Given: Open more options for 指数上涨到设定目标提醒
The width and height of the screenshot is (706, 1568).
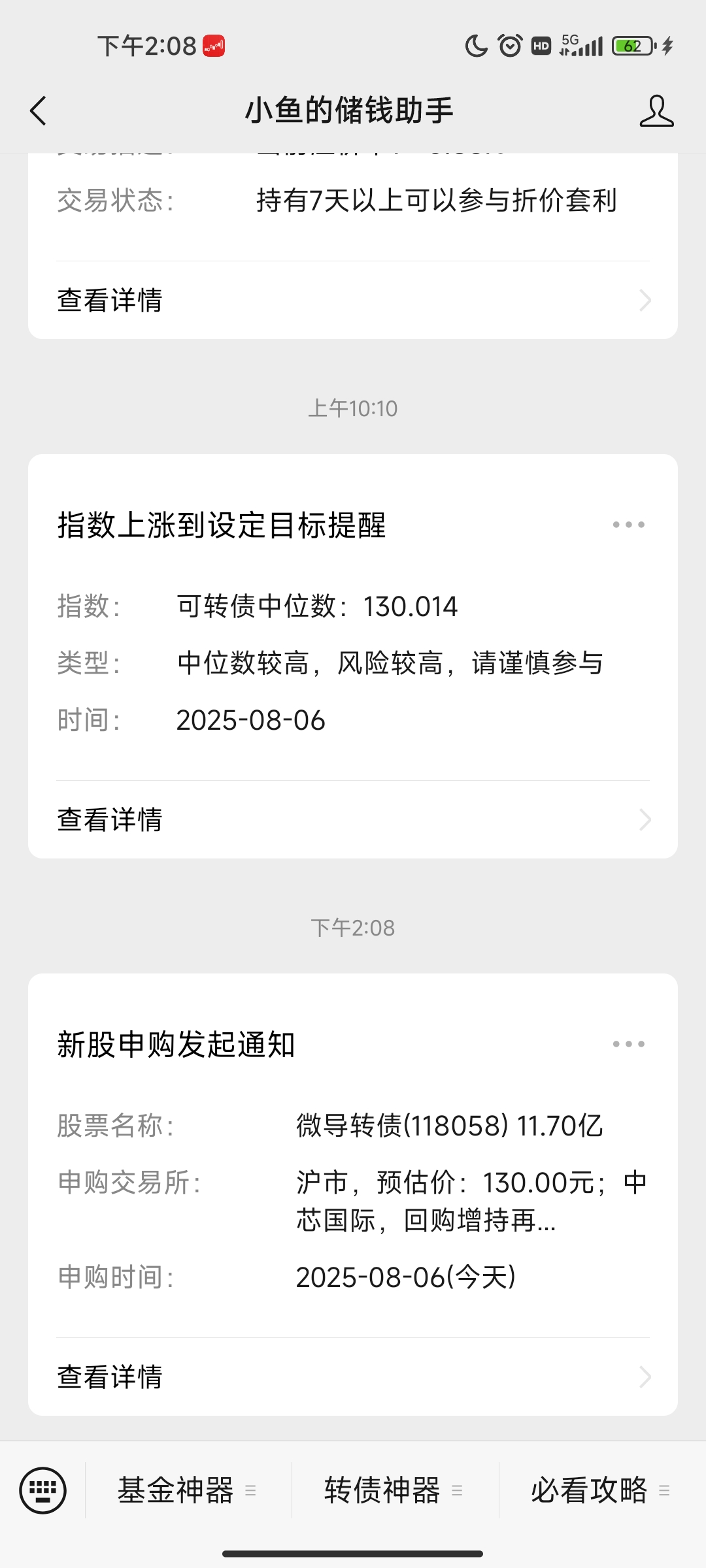Looking at the screenshot, I should click(628, 525).
